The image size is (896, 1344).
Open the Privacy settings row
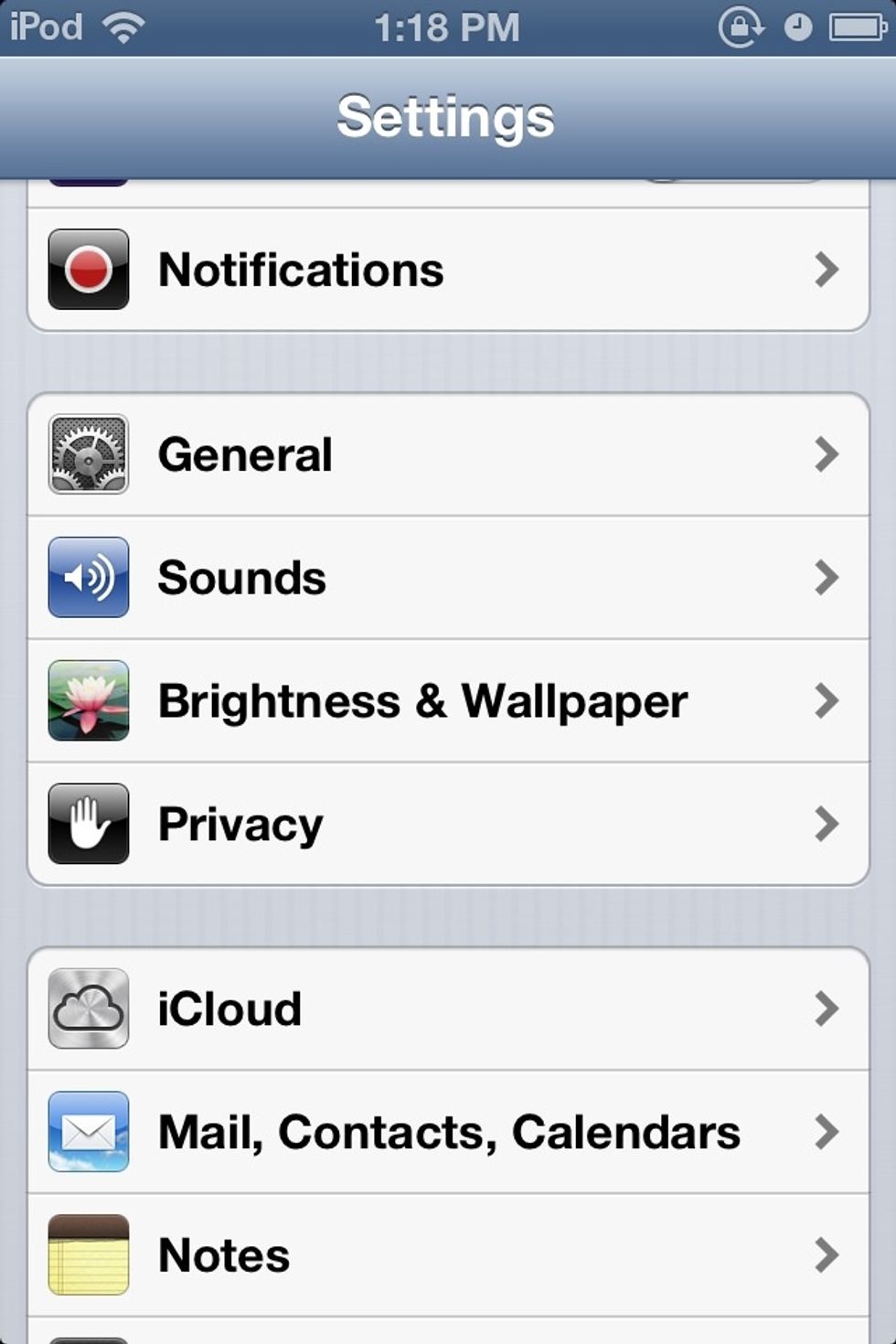(448, 824)
